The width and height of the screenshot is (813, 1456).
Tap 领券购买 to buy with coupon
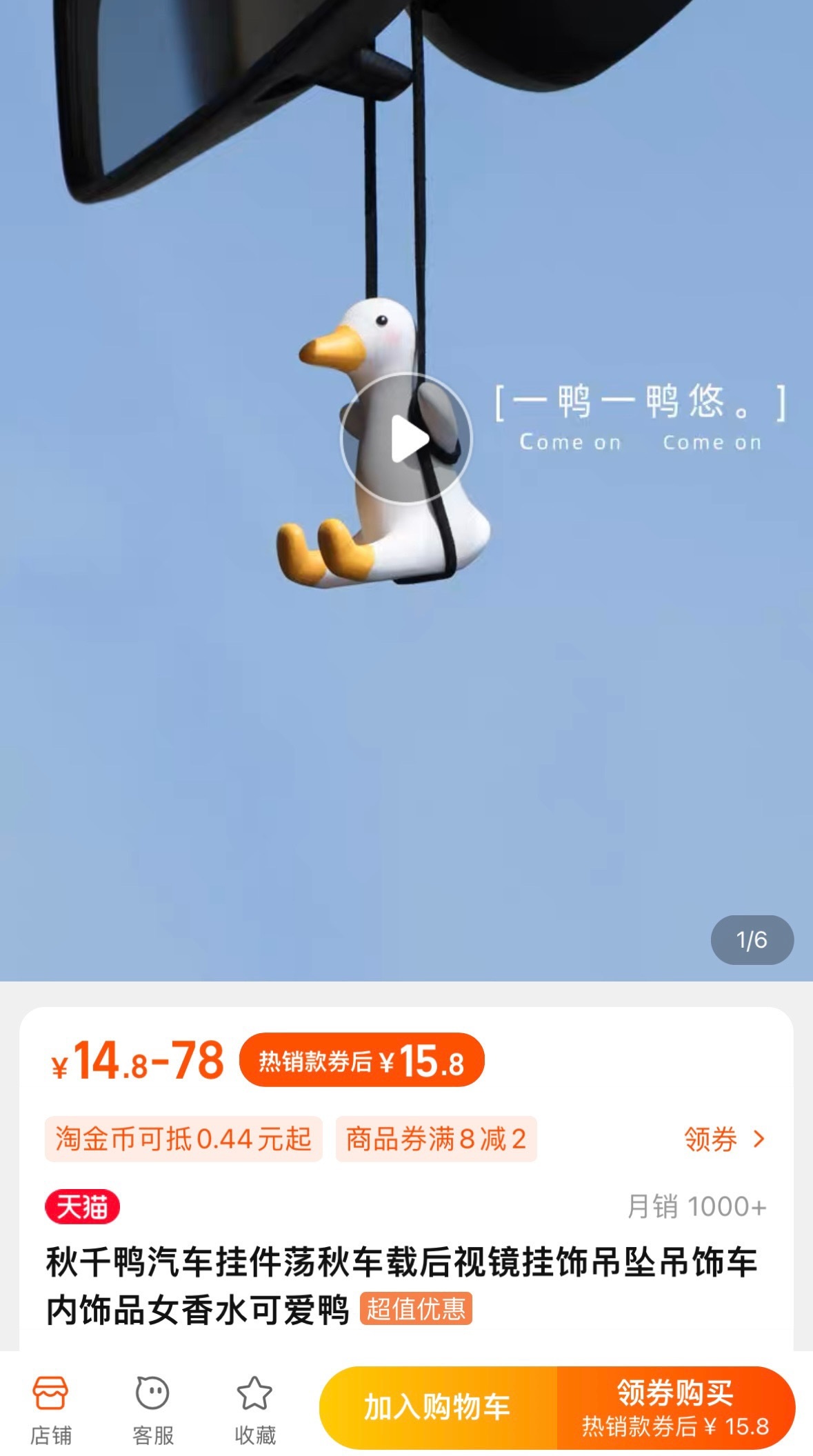click(676, 1407)
